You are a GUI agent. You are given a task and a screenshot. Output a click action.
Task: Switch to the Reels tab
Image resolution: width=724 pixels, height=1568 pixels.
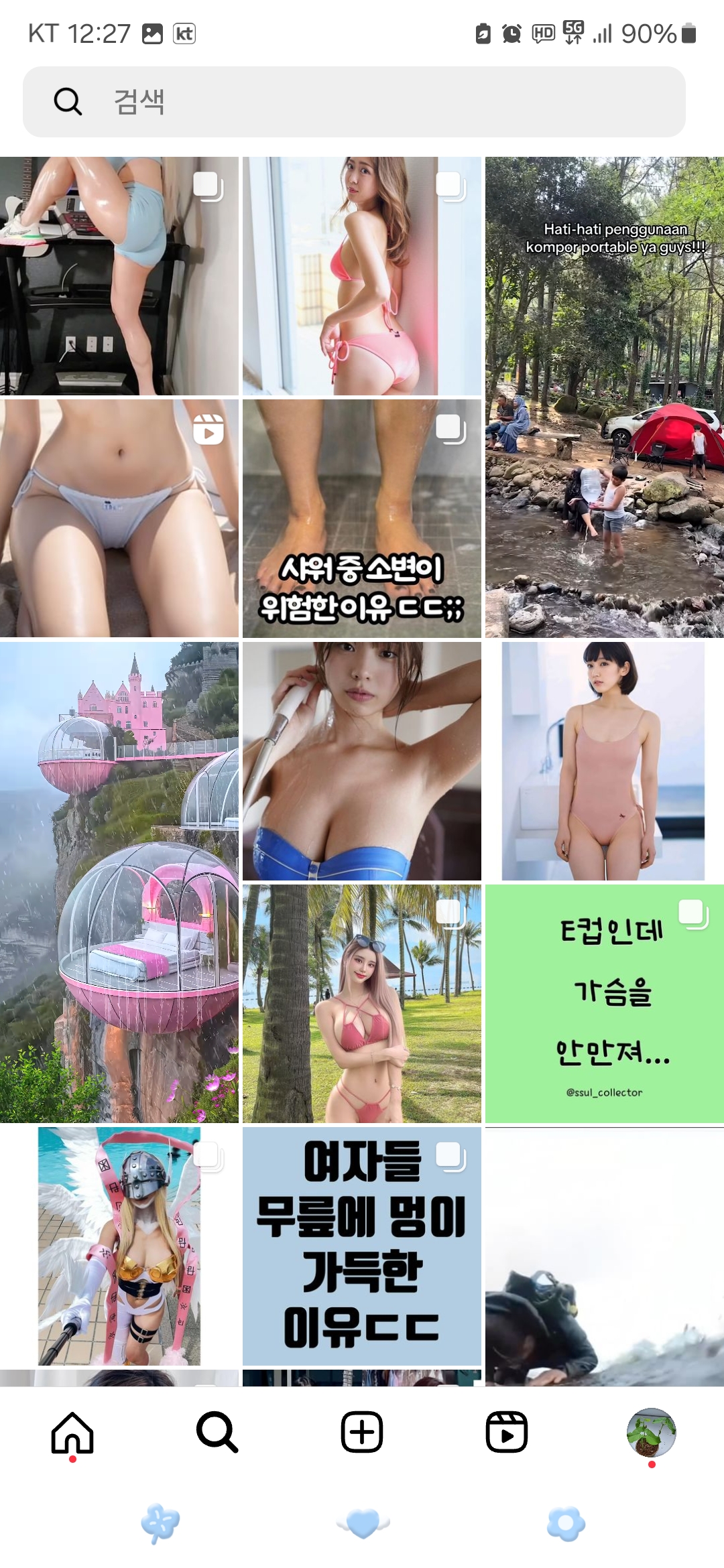pyautogui.click(x=507, y=1432)
